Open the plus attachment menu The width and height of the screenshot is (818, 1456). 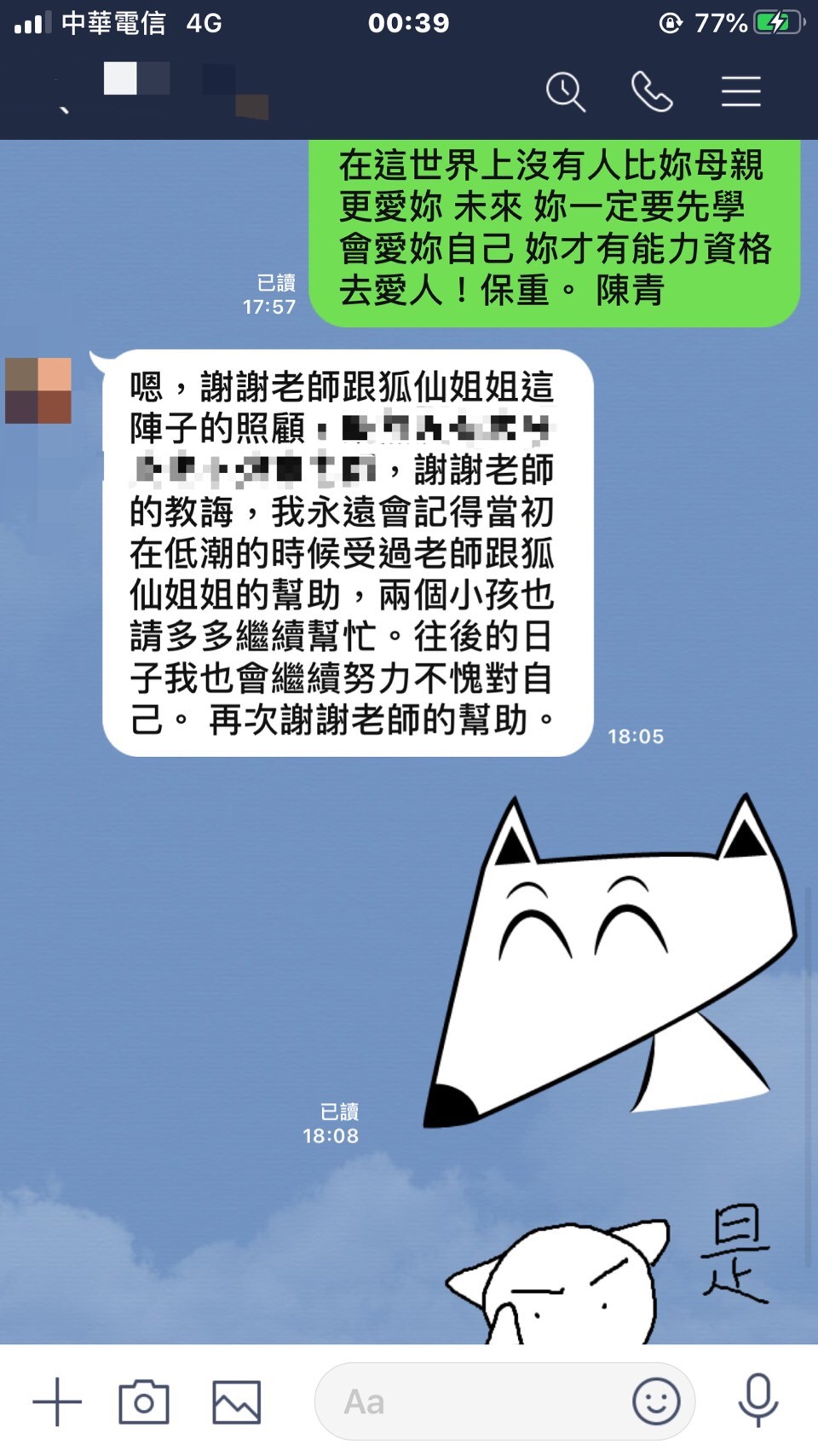pyautogui.click(x=57, y=1401)
